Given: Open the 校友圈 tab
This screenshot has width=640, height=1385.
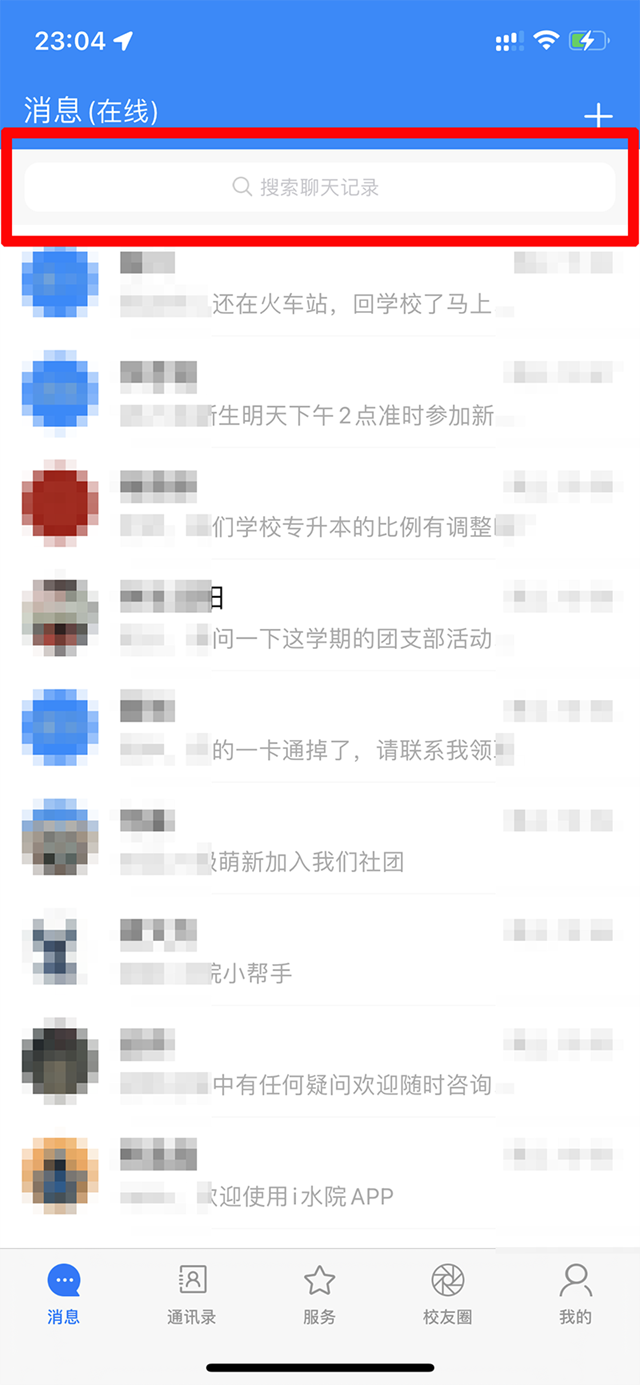Looking at the screenshot, I should [447, 1295].
